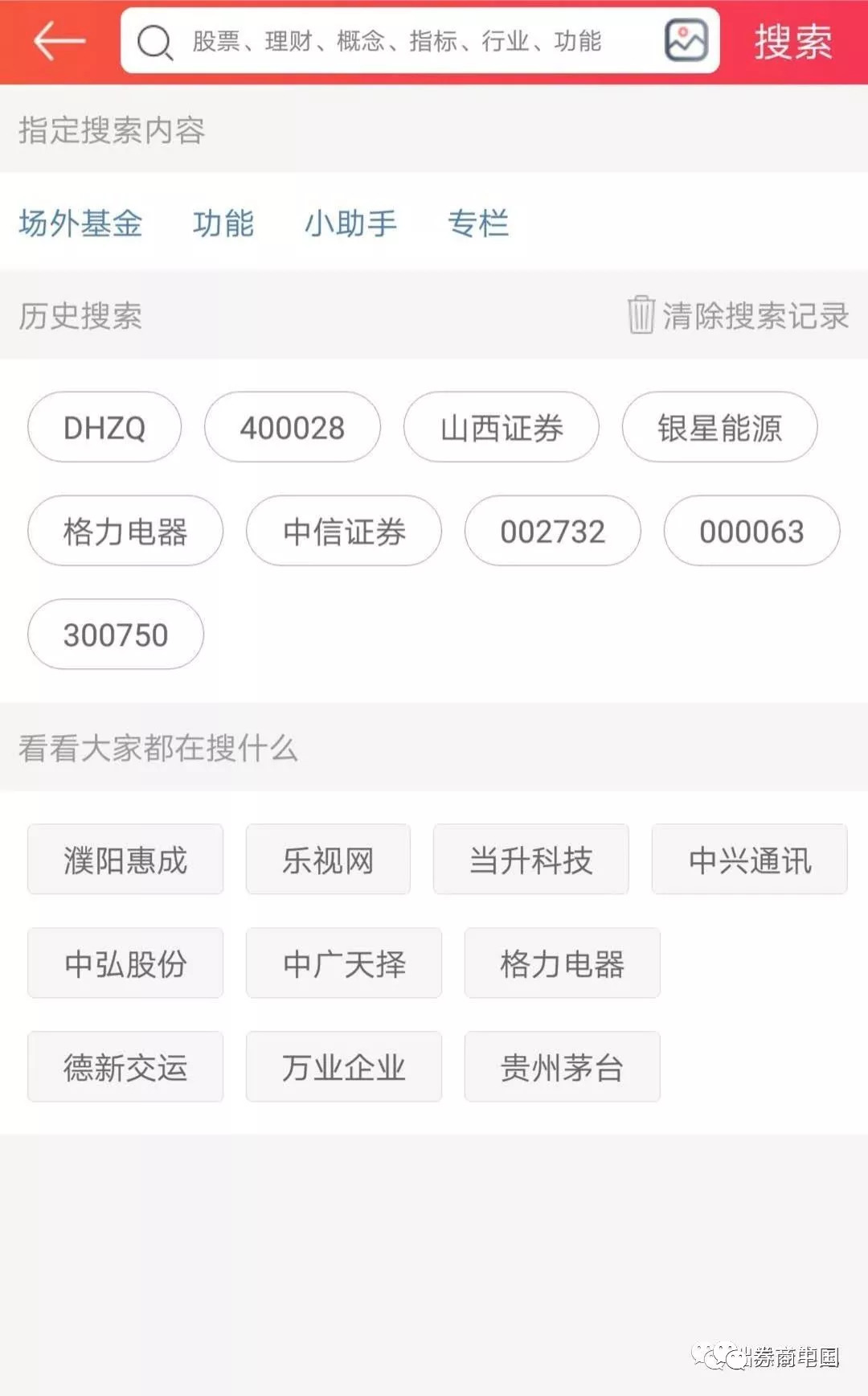Select the DHZQ history chip

click(x=104, y=428)
